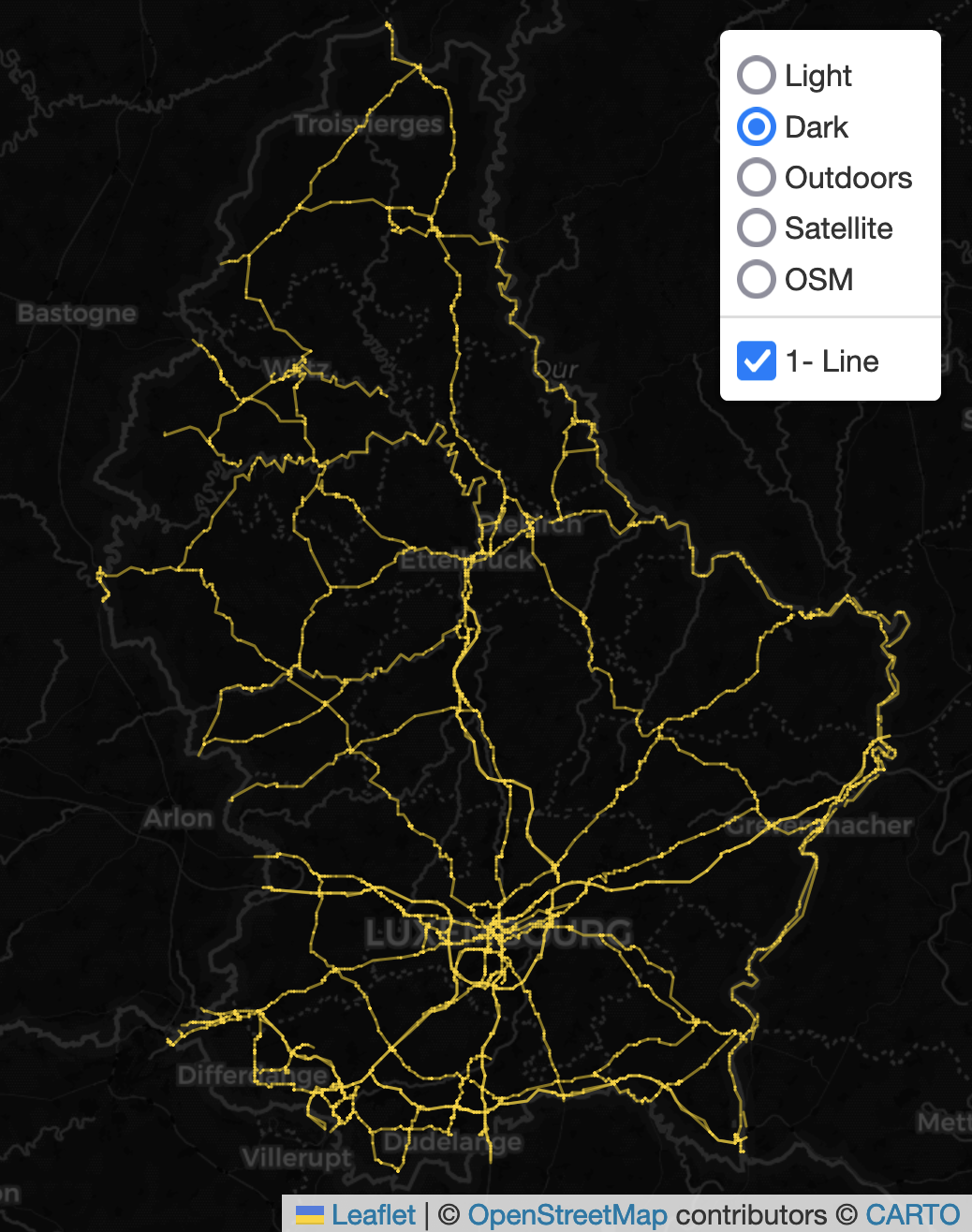Choose the Dark basemap radio button
Image resolution: width=972 pixels, height=1232 pixels.
[x=757, y=127]
